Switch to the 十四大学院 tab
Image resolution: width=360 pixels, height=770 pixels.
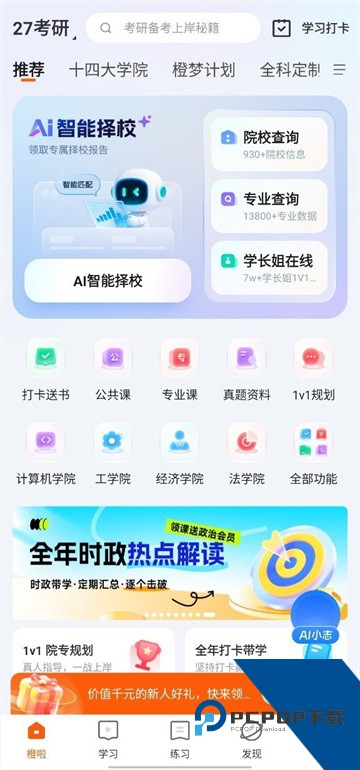pos(108,70)
